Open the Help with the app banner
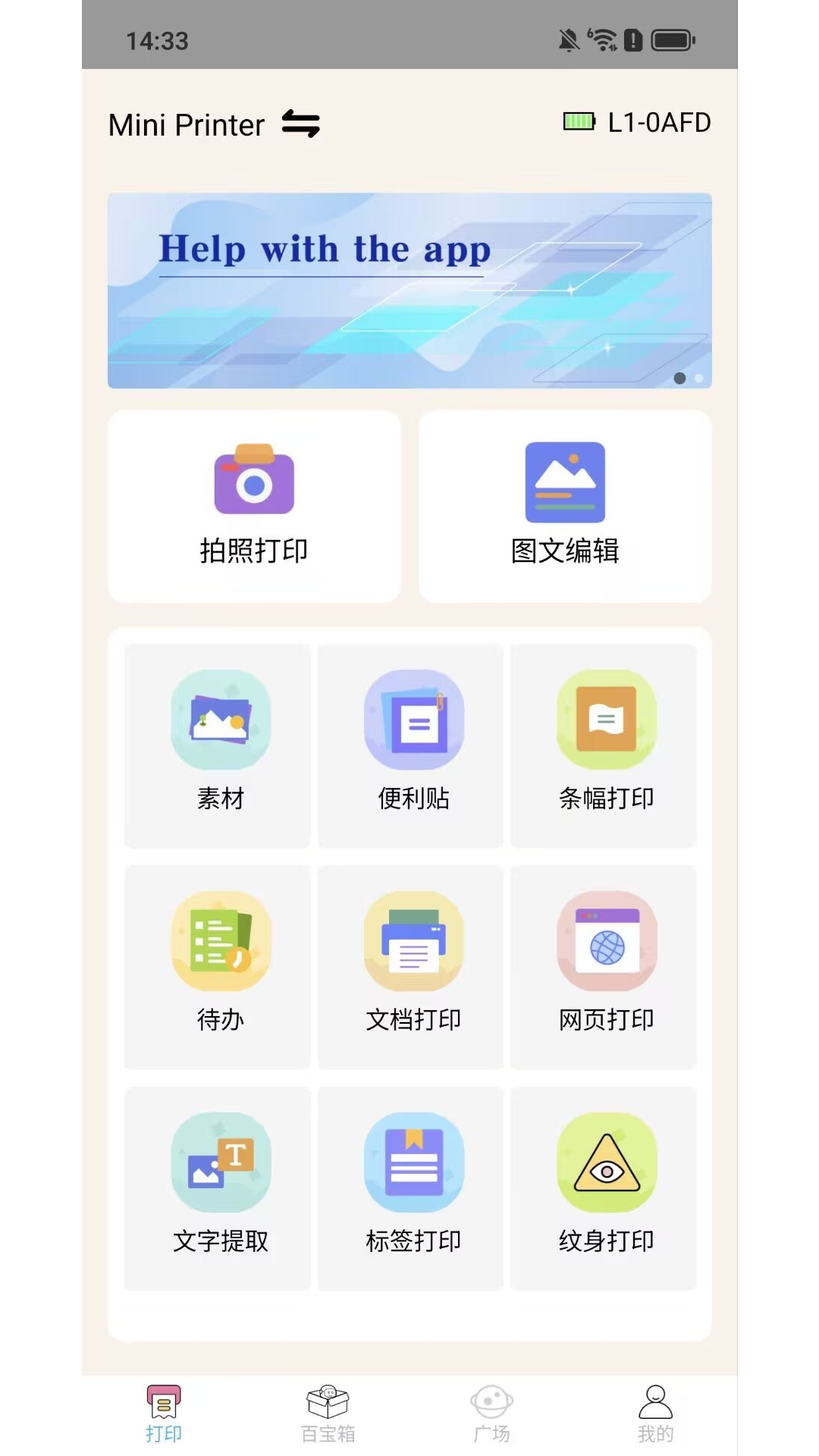 pos(409,290)
